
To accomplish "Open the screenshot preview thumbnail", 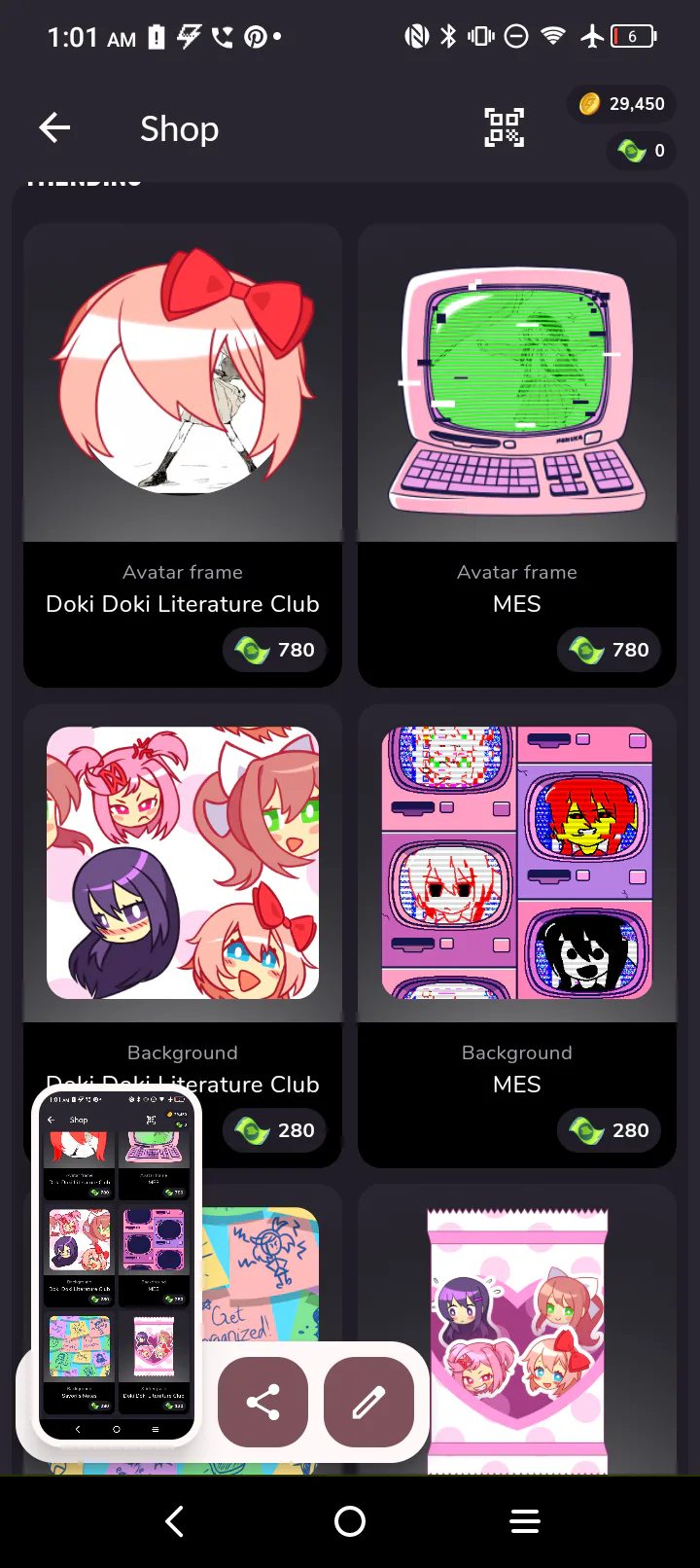I will tap(117, 1266).
